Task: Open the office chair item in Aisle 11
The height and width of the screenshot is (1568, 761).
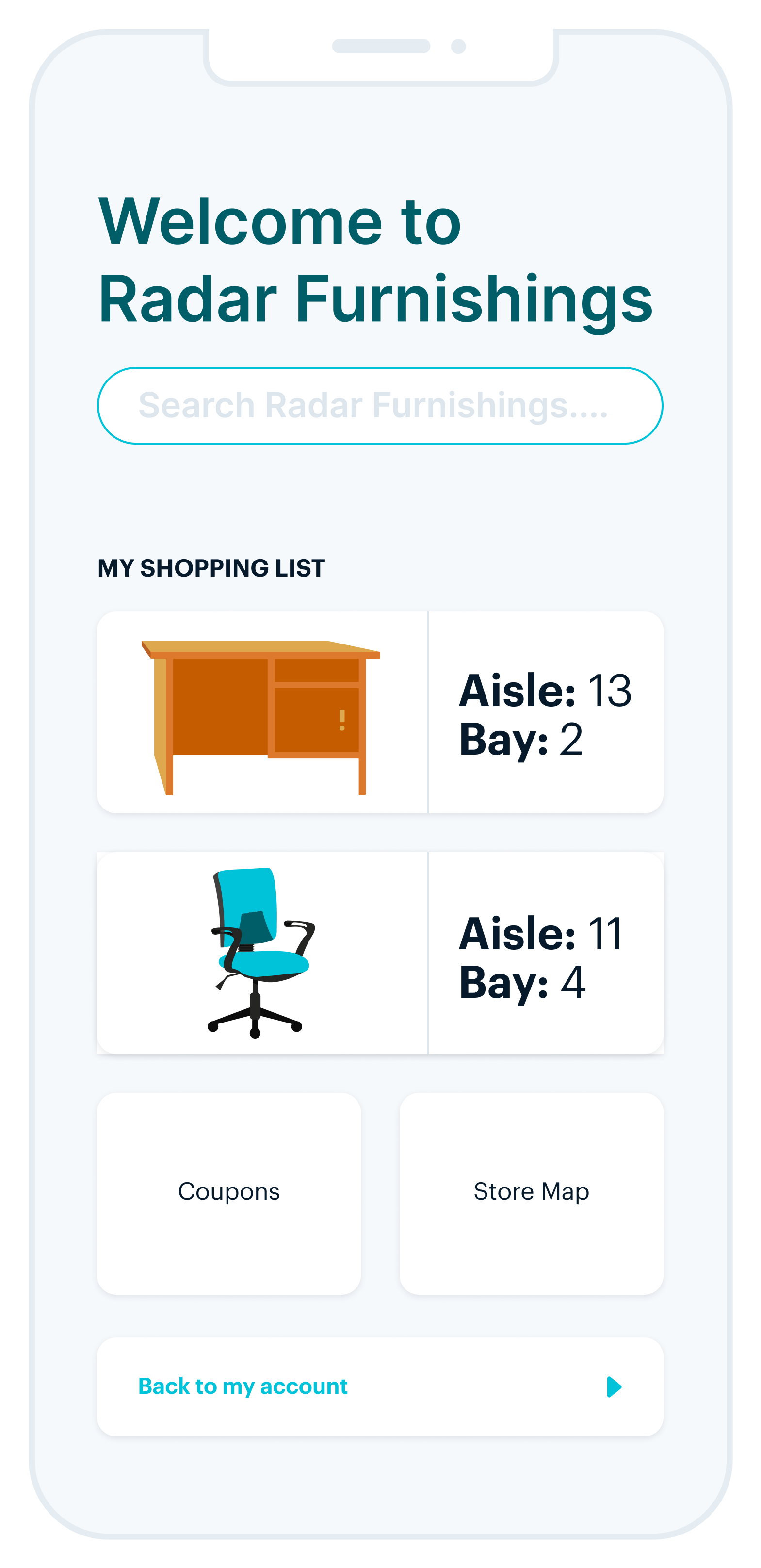Action: (380, 953)
